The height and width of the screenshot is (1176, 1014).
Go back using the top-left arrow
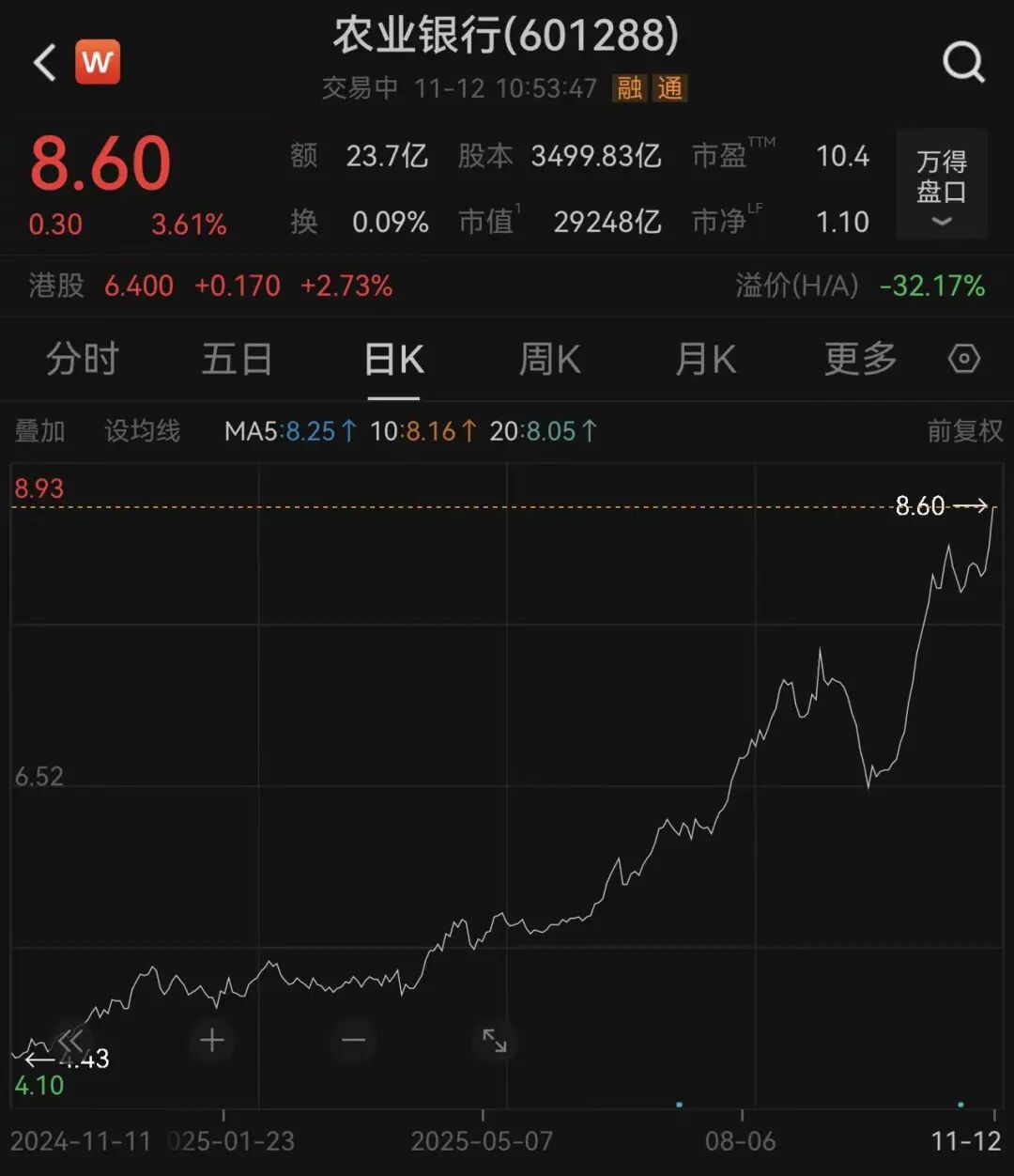click(x=45, y=64)
